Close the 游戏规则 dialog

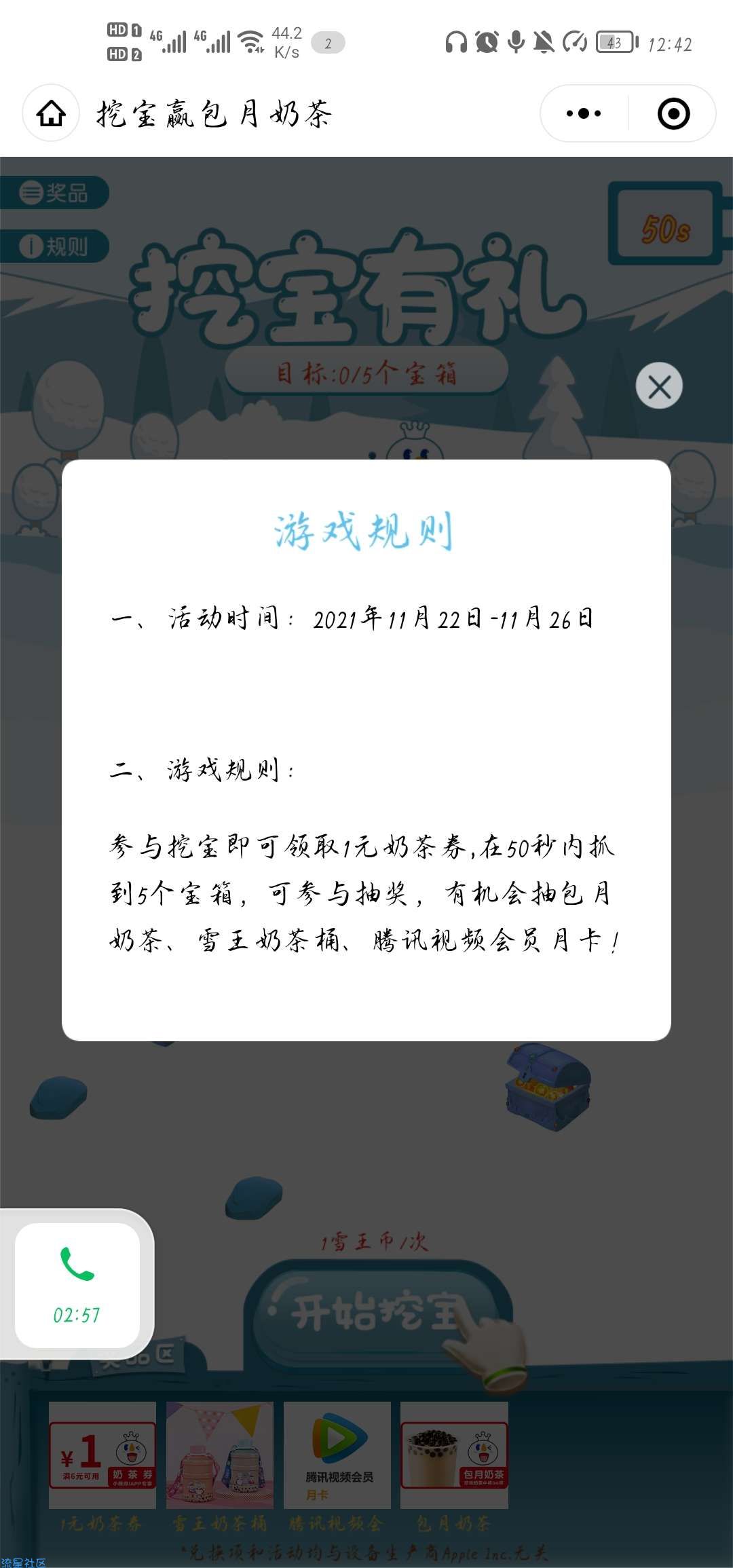659,386
